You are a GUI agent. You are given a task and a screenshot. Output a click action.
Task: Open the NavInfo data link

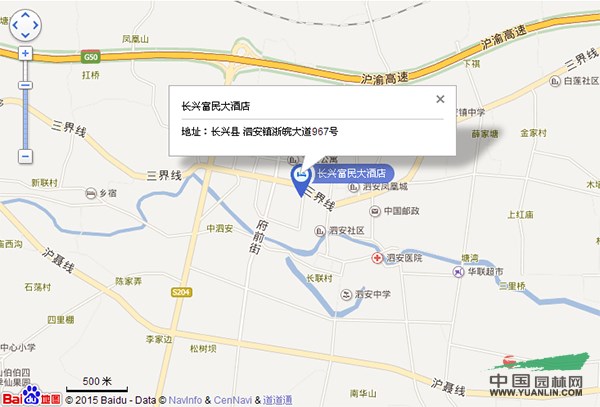pos(186,399)
